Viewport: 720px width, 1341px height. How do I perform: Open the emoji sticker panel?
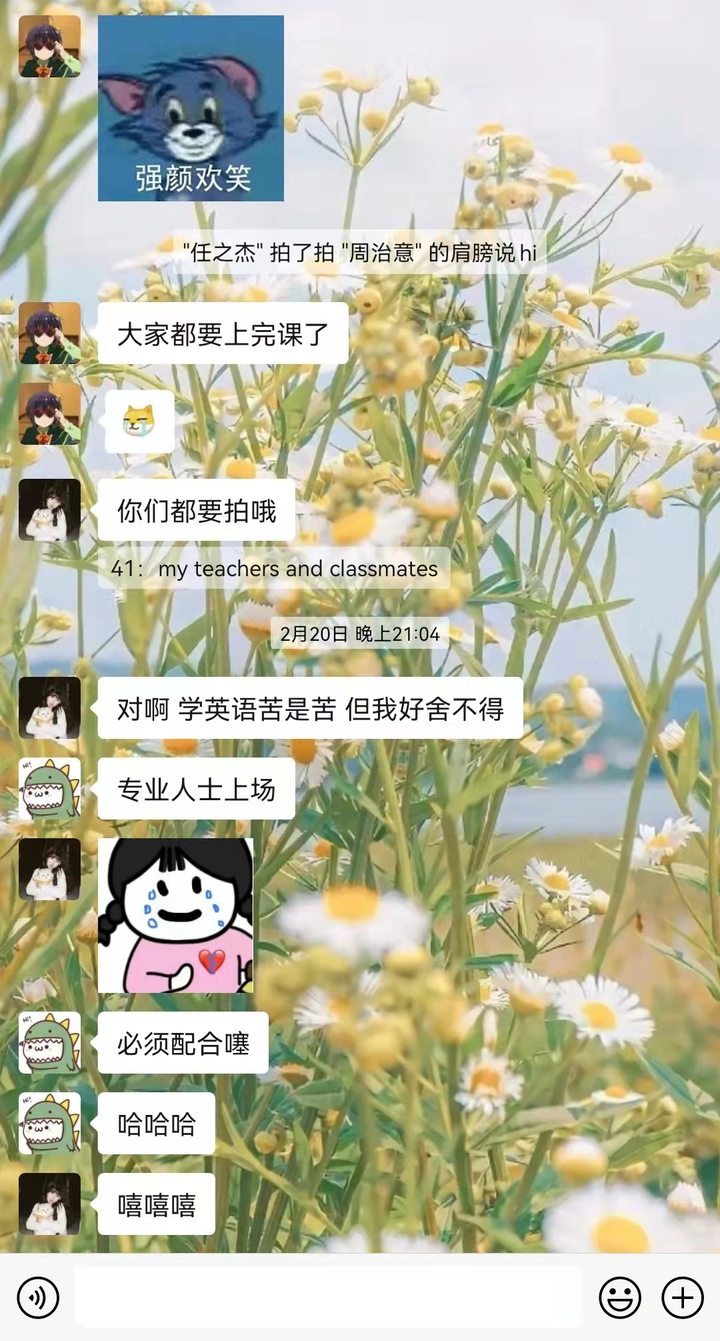tap(620, 1298)
